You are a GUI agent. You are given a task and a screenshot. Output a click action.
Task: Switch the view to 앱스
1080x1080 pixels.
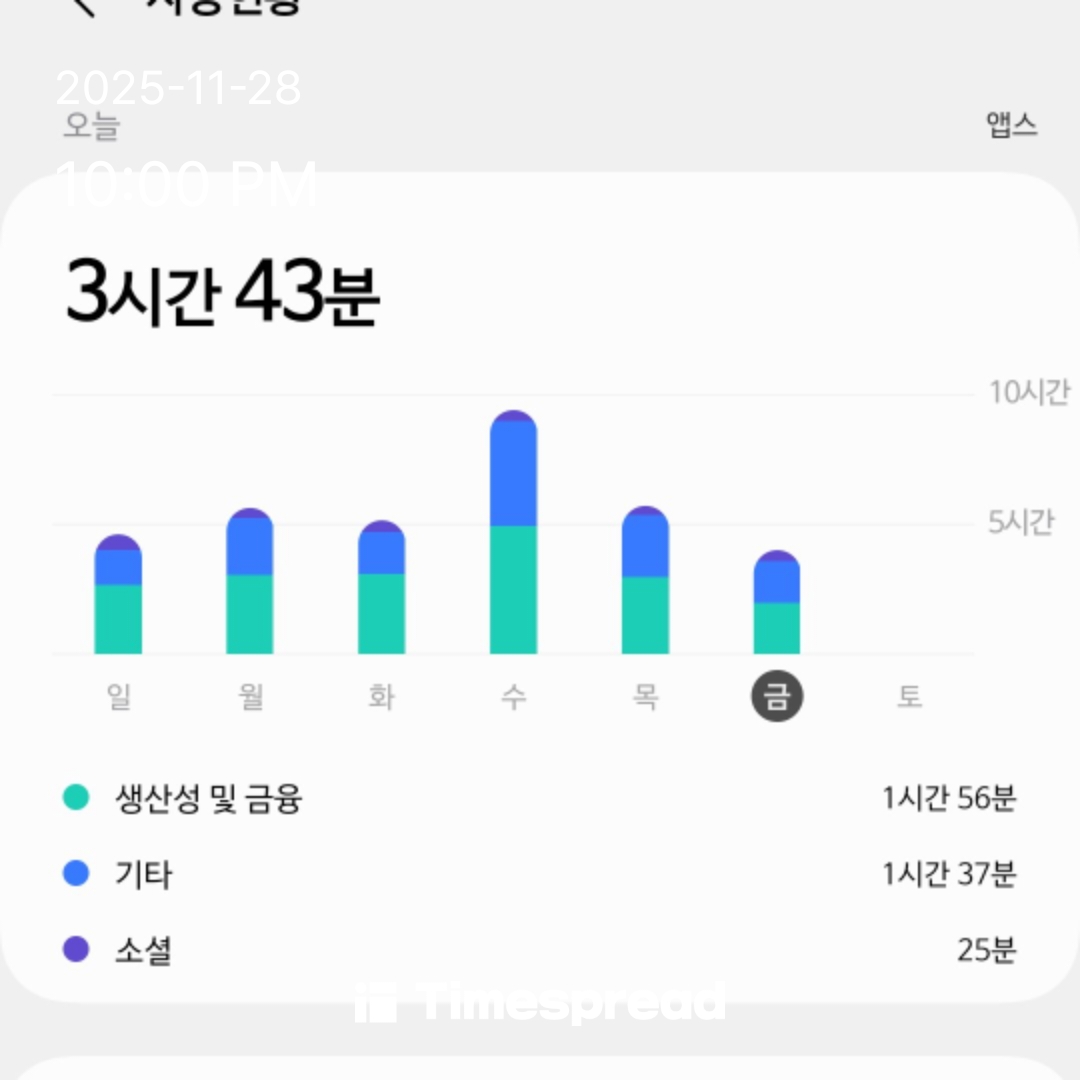coord(1011,126)
